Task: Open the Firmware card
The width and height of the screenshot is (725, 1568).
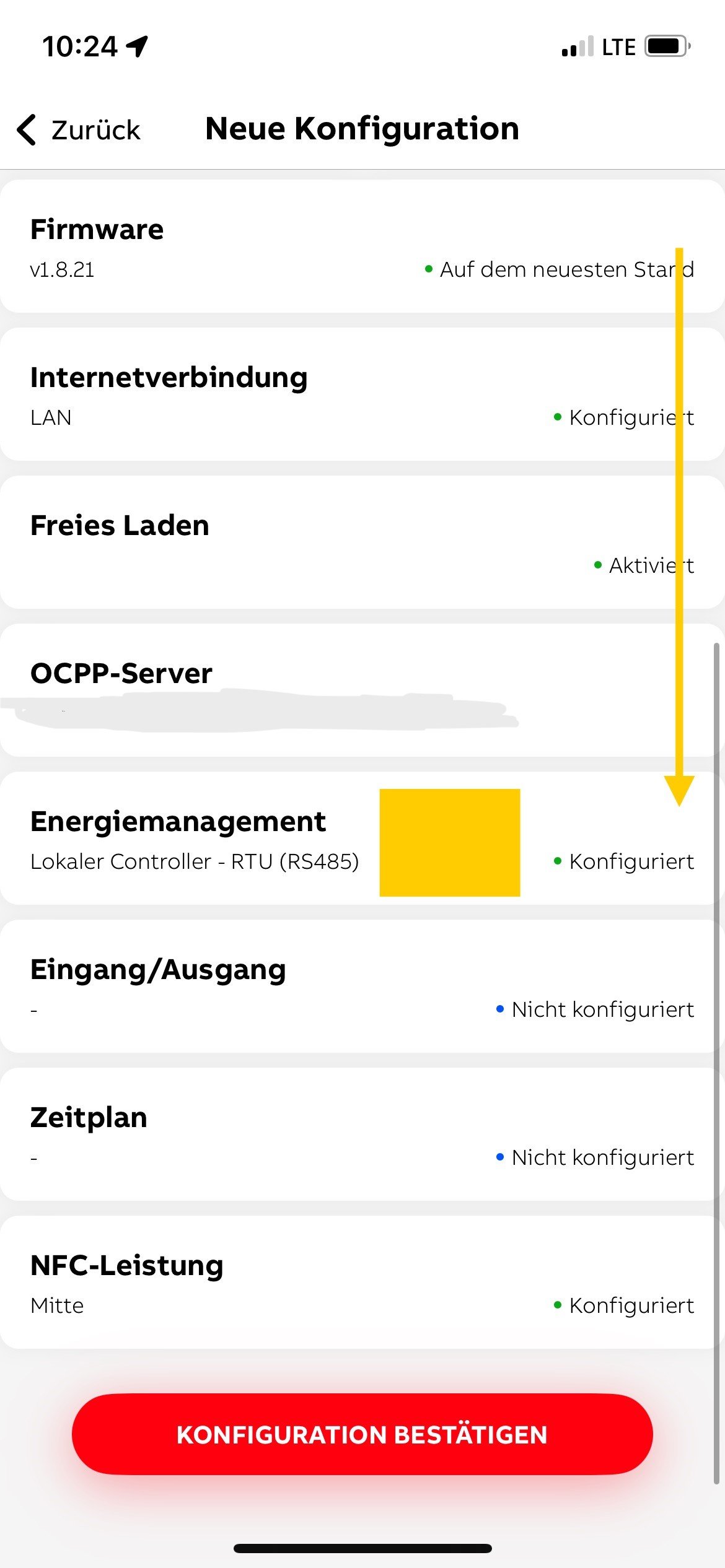Action: [362, 246]
